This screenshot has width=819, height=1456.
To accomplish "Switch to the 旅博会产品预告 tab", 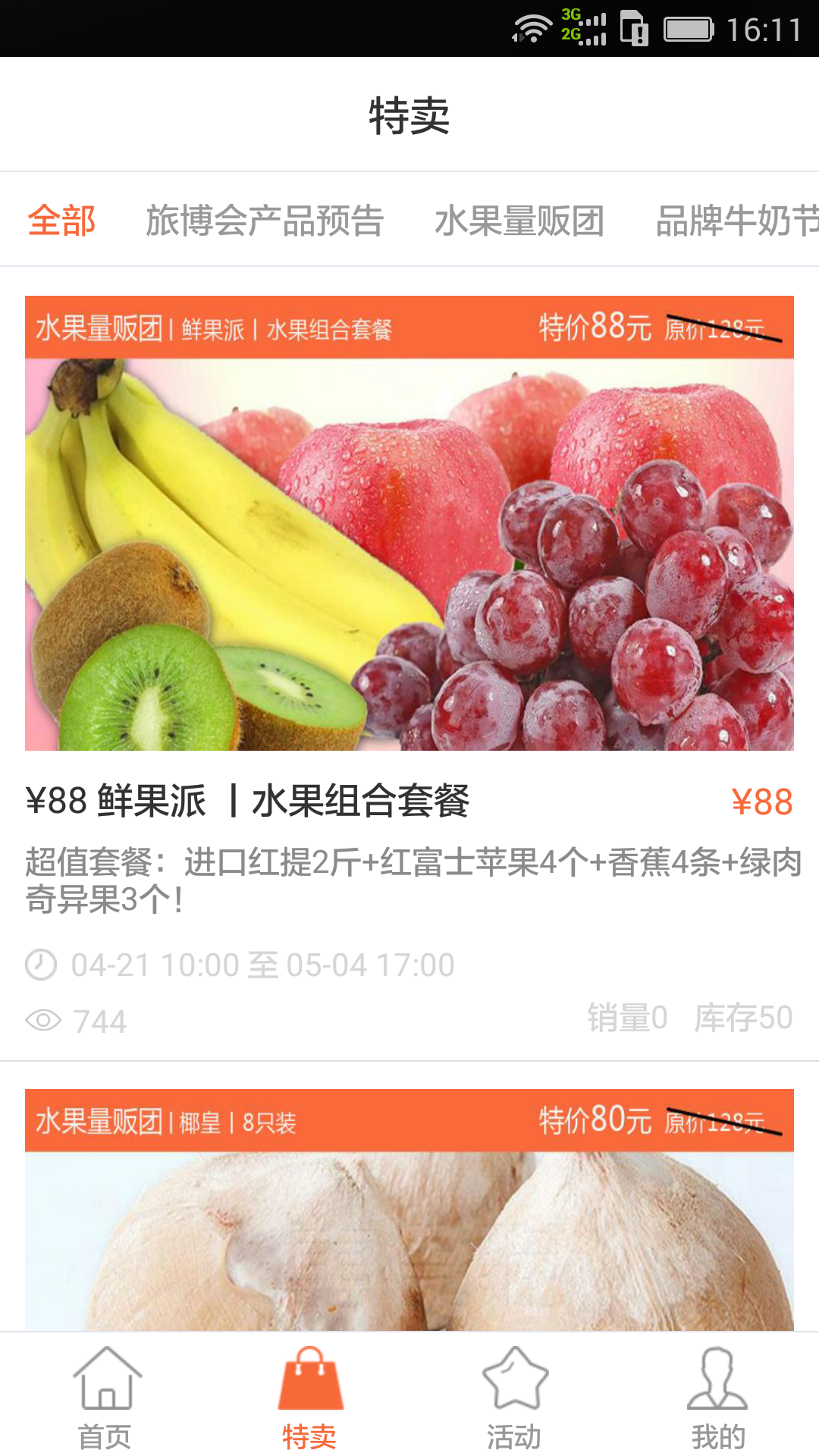I will [265, 221].
